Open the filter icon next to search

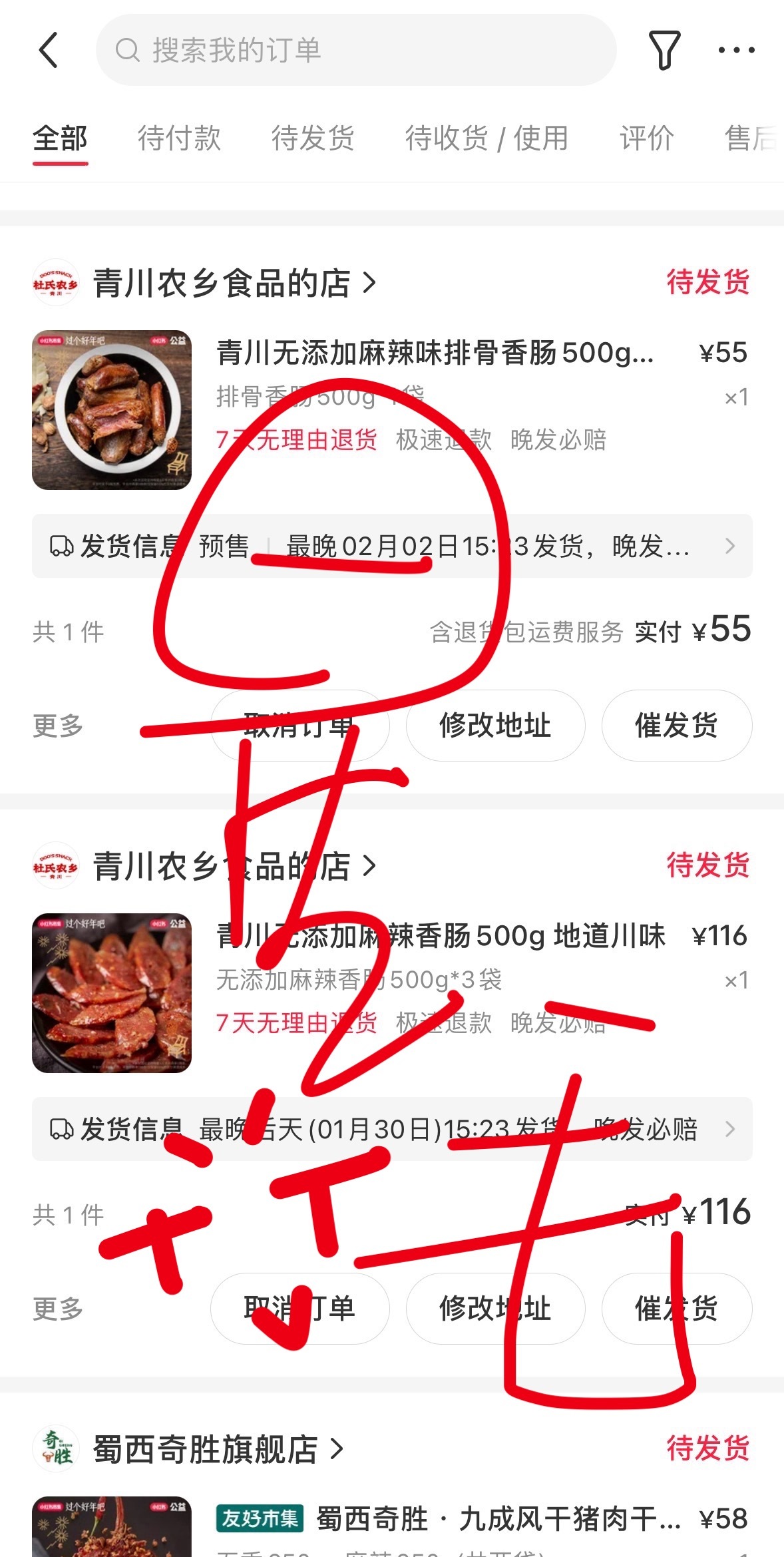coord(665,50)
